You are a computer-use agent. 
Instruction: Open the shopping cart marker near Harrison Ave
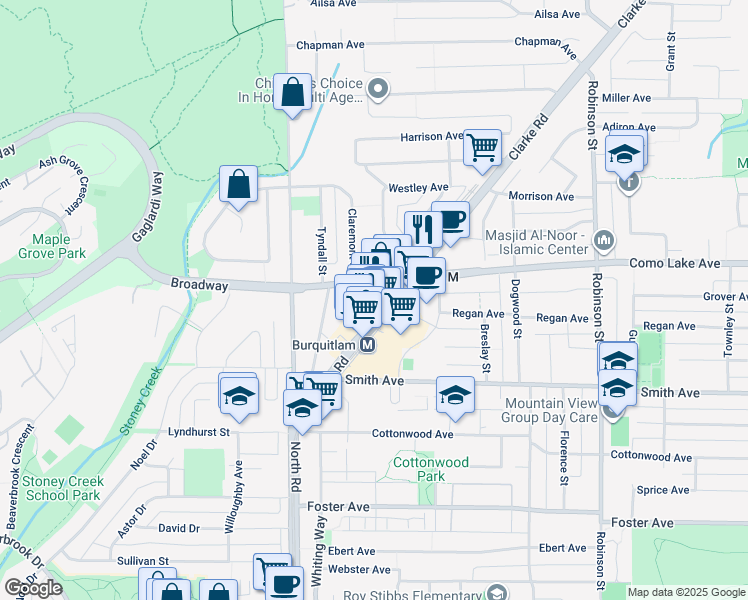tap(482, 148)
